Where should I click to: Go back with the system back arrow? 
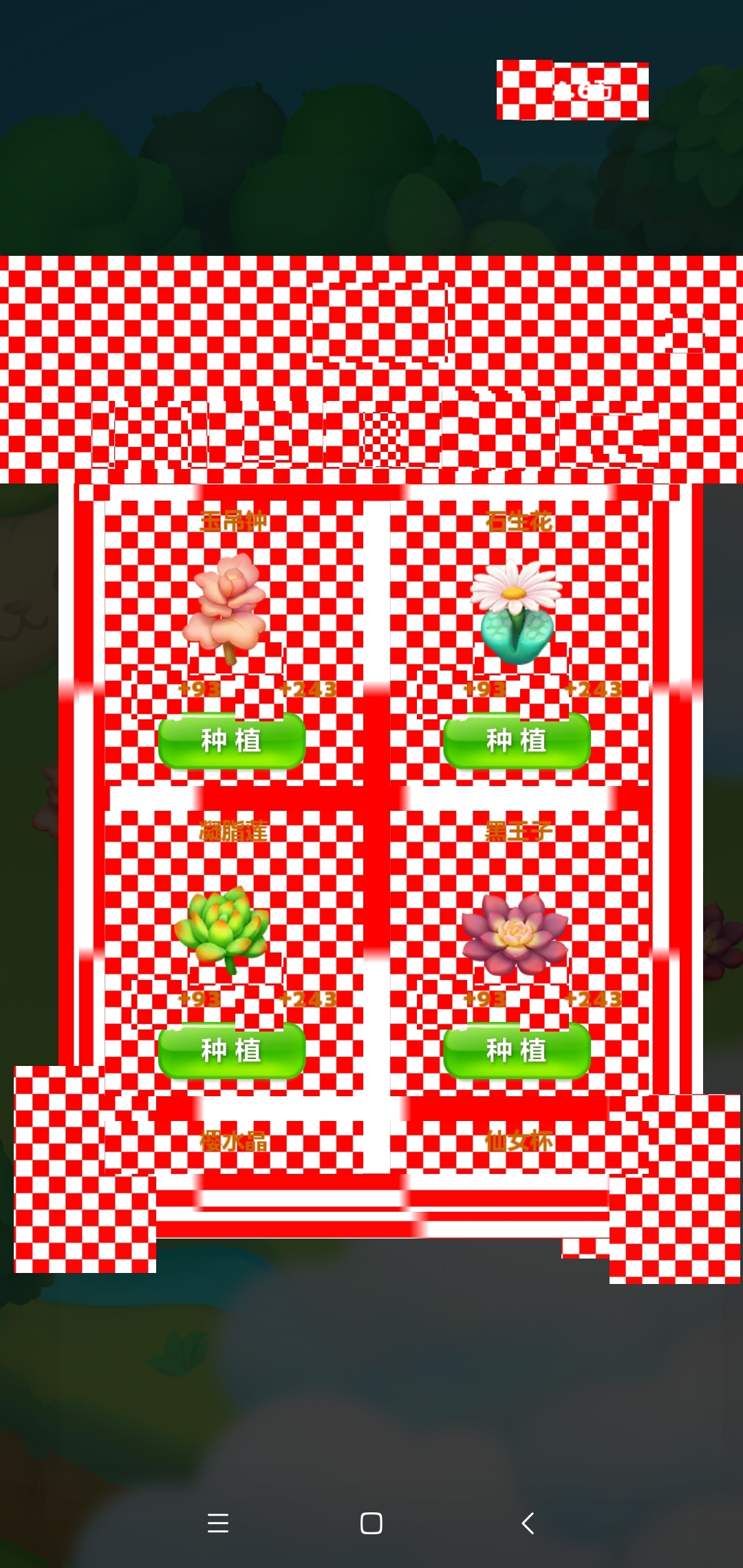(528, 1523)
